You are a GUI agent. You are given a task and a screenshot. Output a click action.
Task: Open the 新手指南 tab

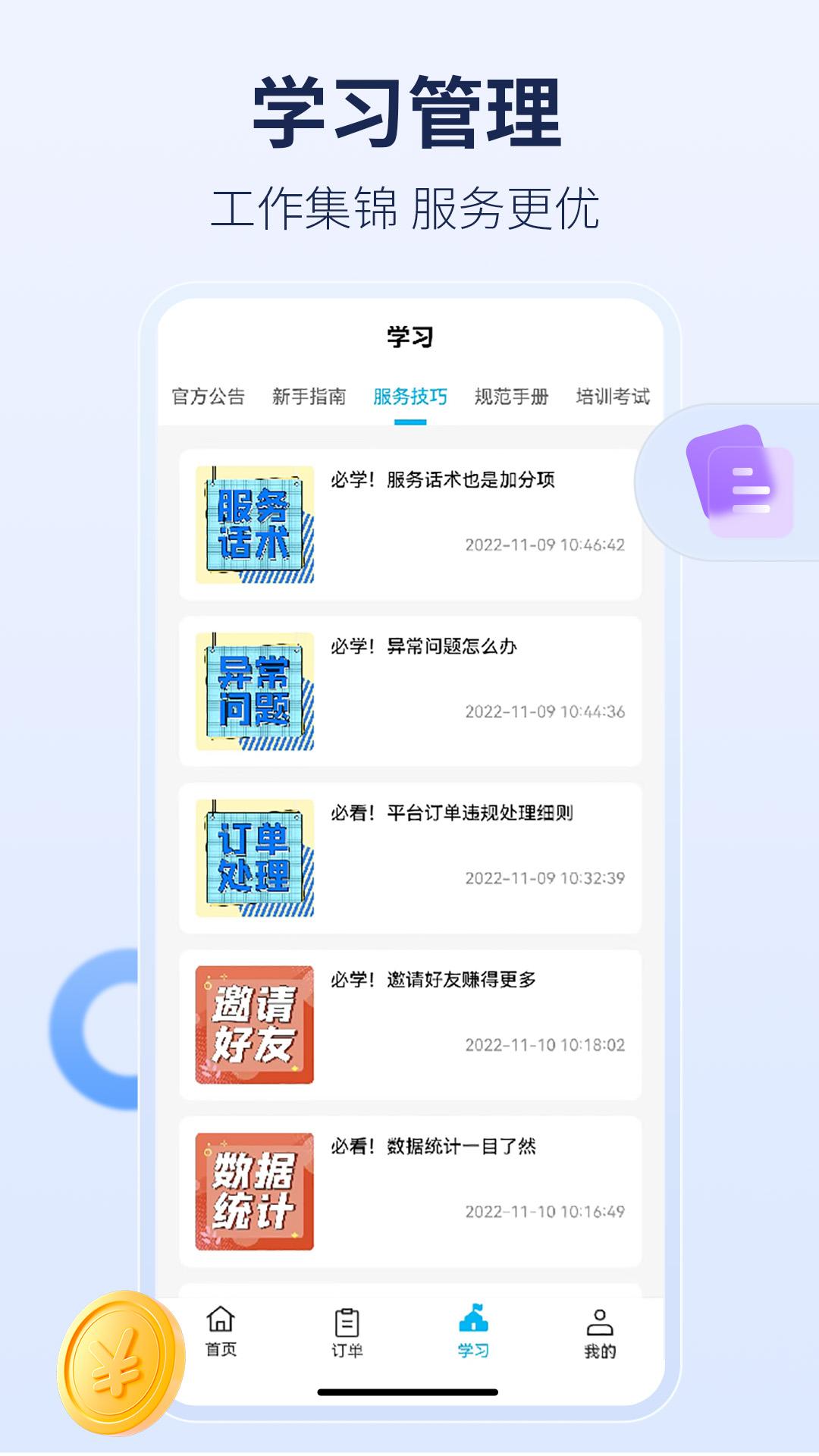(x=312, y=394)
